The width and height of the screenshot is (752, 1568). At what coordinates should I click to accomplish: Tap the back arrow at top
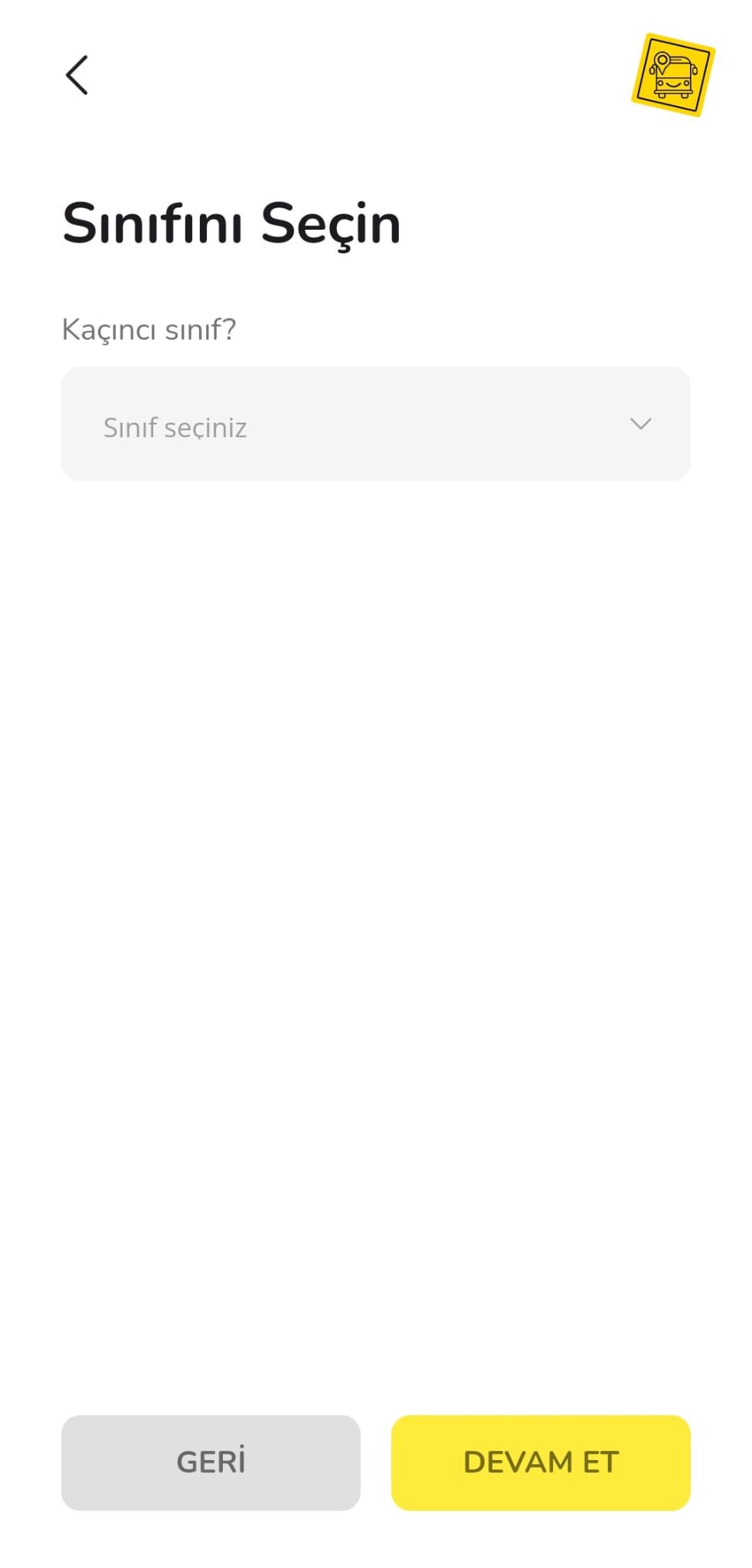77,75
